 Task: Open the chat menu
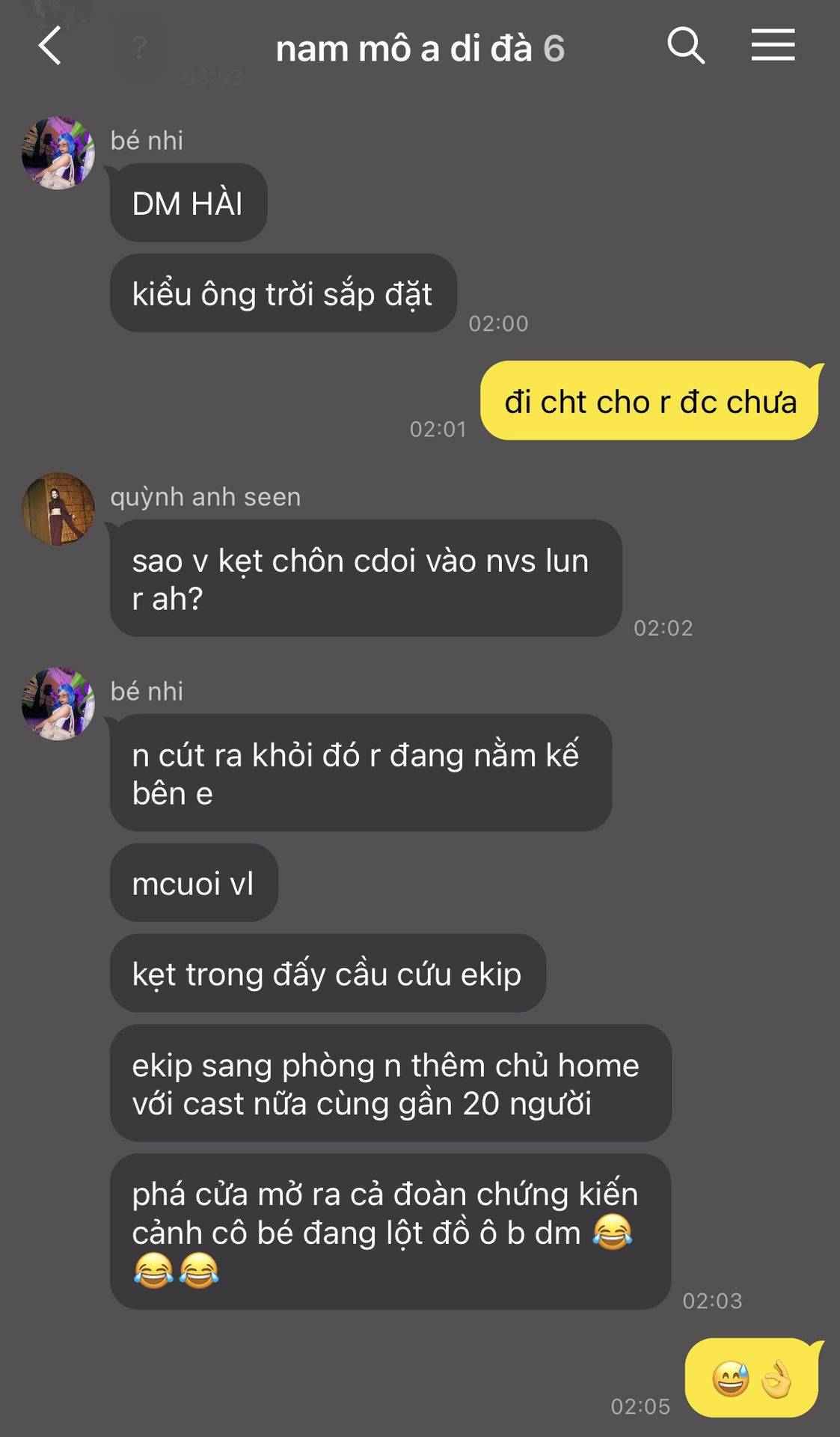[x=773, y=46]
